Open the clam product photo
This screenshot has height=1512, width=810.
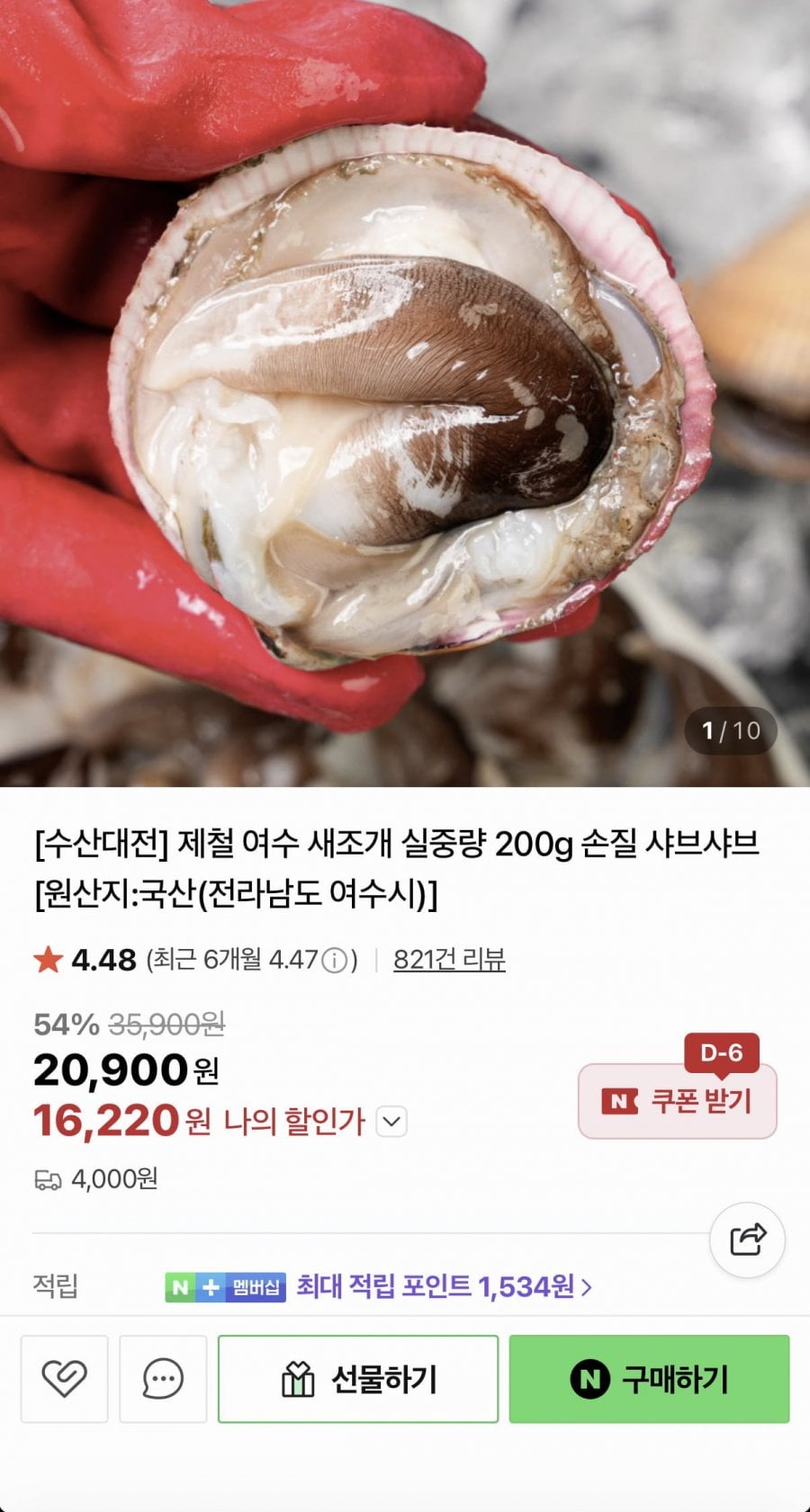pos(405,393)
